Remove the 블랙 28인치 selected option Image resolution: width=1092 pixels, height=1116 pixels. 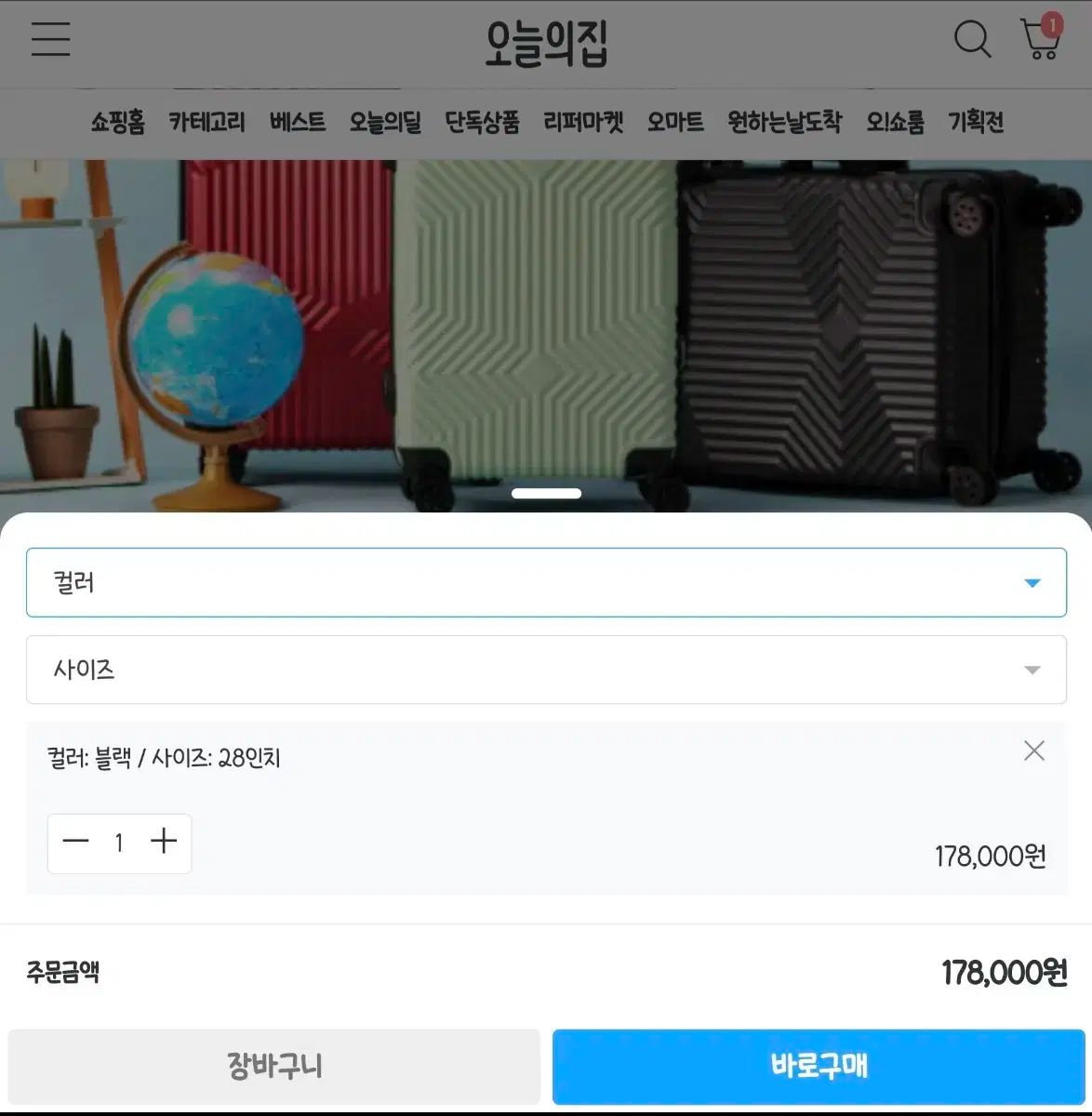(1033, 751)
